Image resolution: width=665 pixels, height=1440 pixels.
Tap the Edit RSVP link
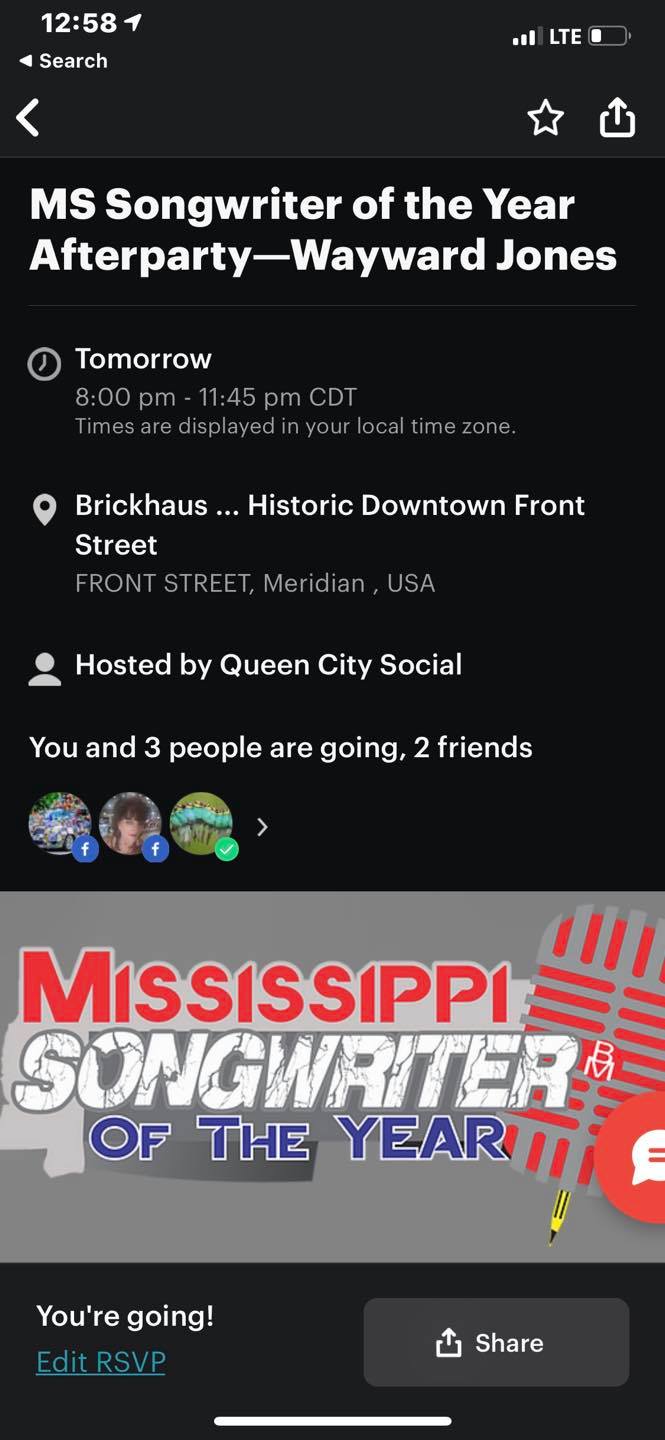(101, 1362)
